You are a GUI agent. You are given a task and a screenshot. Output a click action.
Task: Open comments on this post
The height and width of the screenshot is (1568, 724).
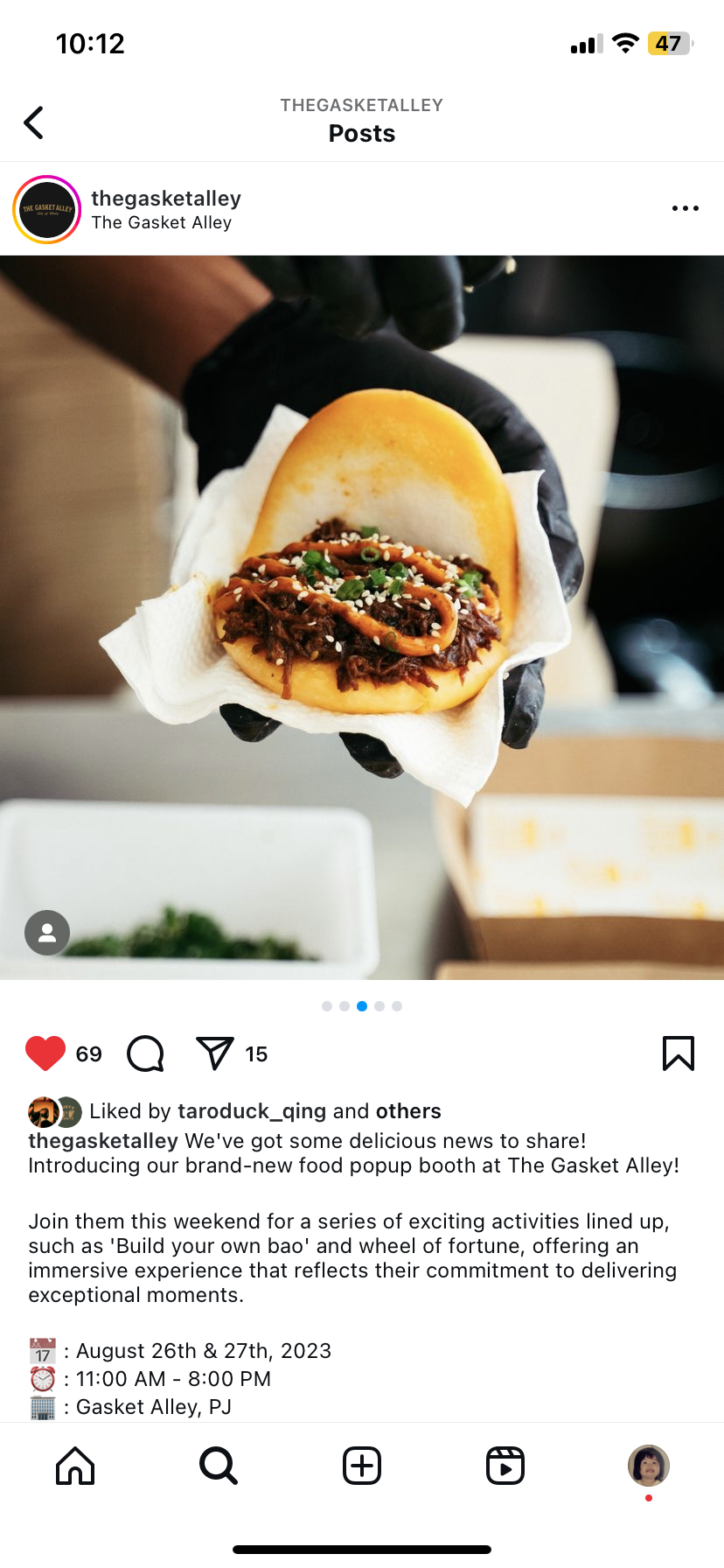pyautogui.click(x=145, y=1053)
